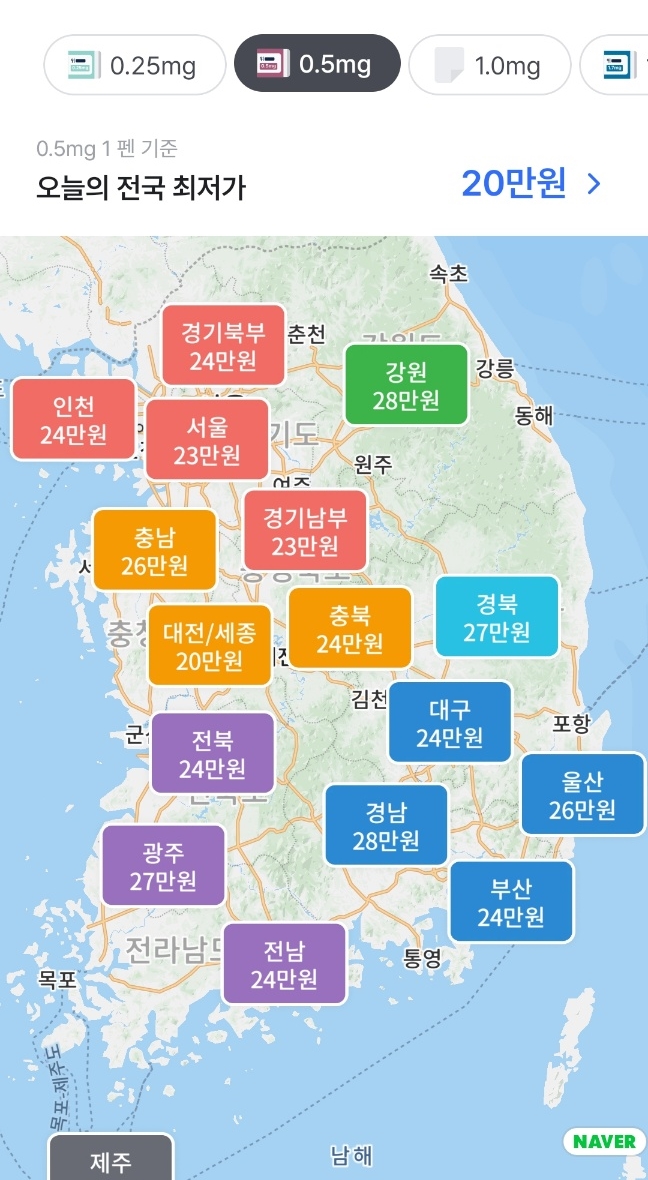Select the 대전/세종 20만원 marker
Screen dimensions: 648x1180
(x=209, y=645)
